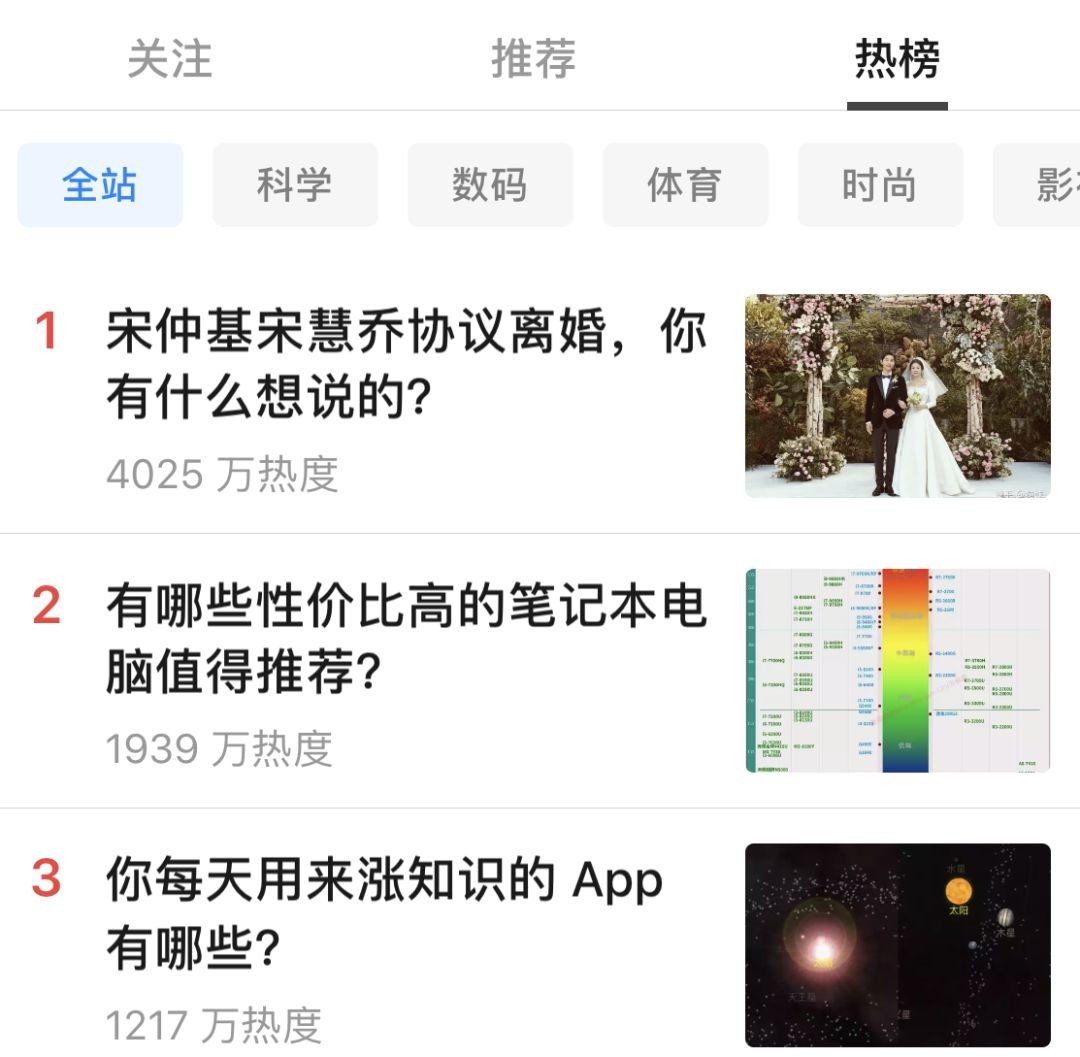Select the 热榜 tab
Screen dimensions: 1080x1057
897,60
